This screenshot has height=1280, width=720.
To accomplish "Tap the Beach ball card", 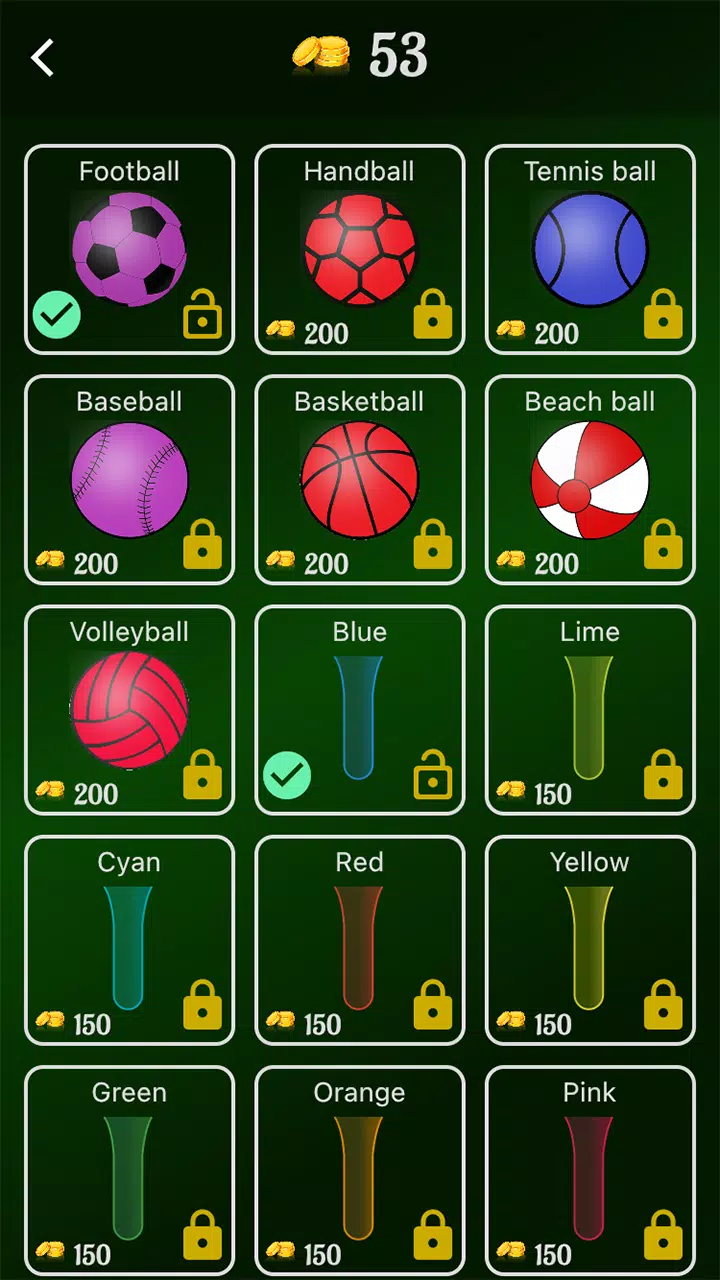I will (x=590, y=479).
